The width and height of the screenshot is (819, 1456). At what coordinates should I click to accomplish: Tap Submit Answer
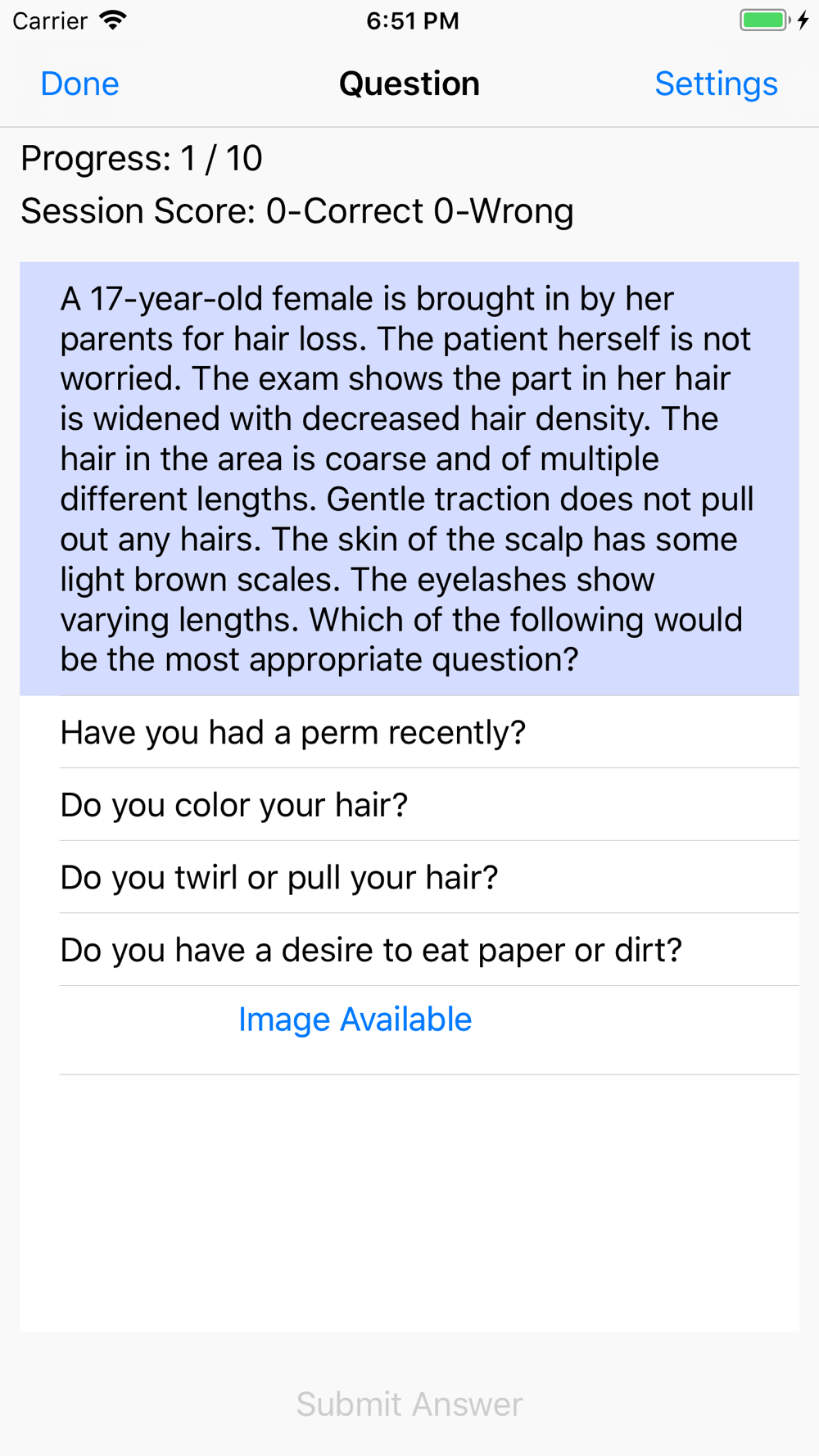[x=409, y=1404]
